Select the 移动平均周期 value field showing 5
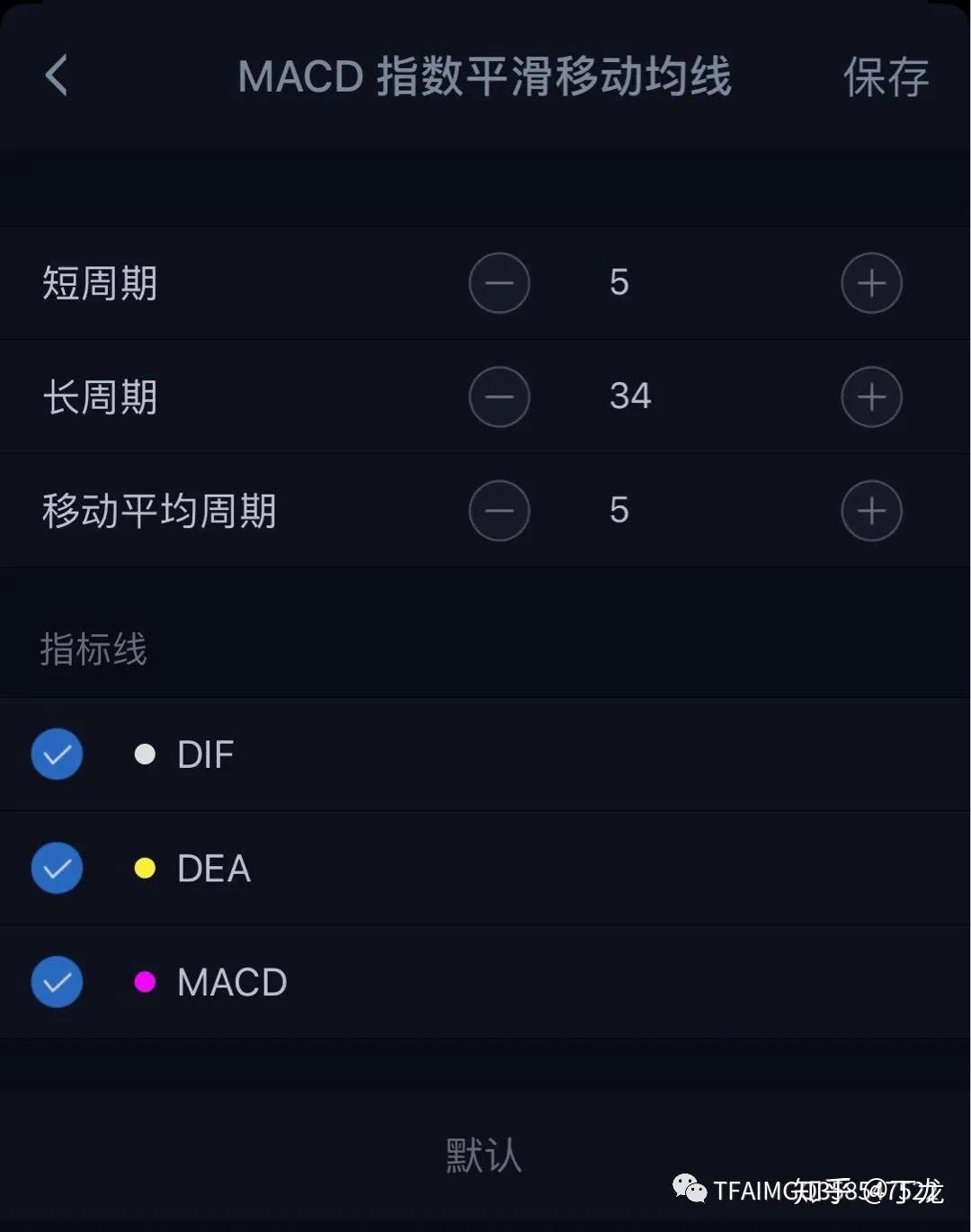 click(619, 511)
